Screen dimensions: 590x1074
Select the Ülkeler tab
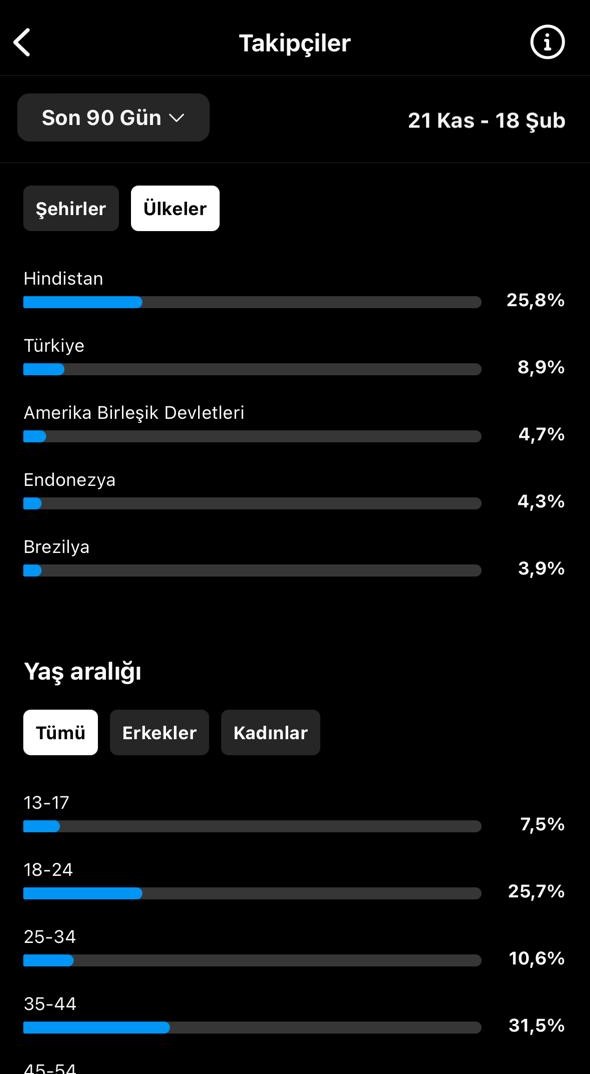175,208
